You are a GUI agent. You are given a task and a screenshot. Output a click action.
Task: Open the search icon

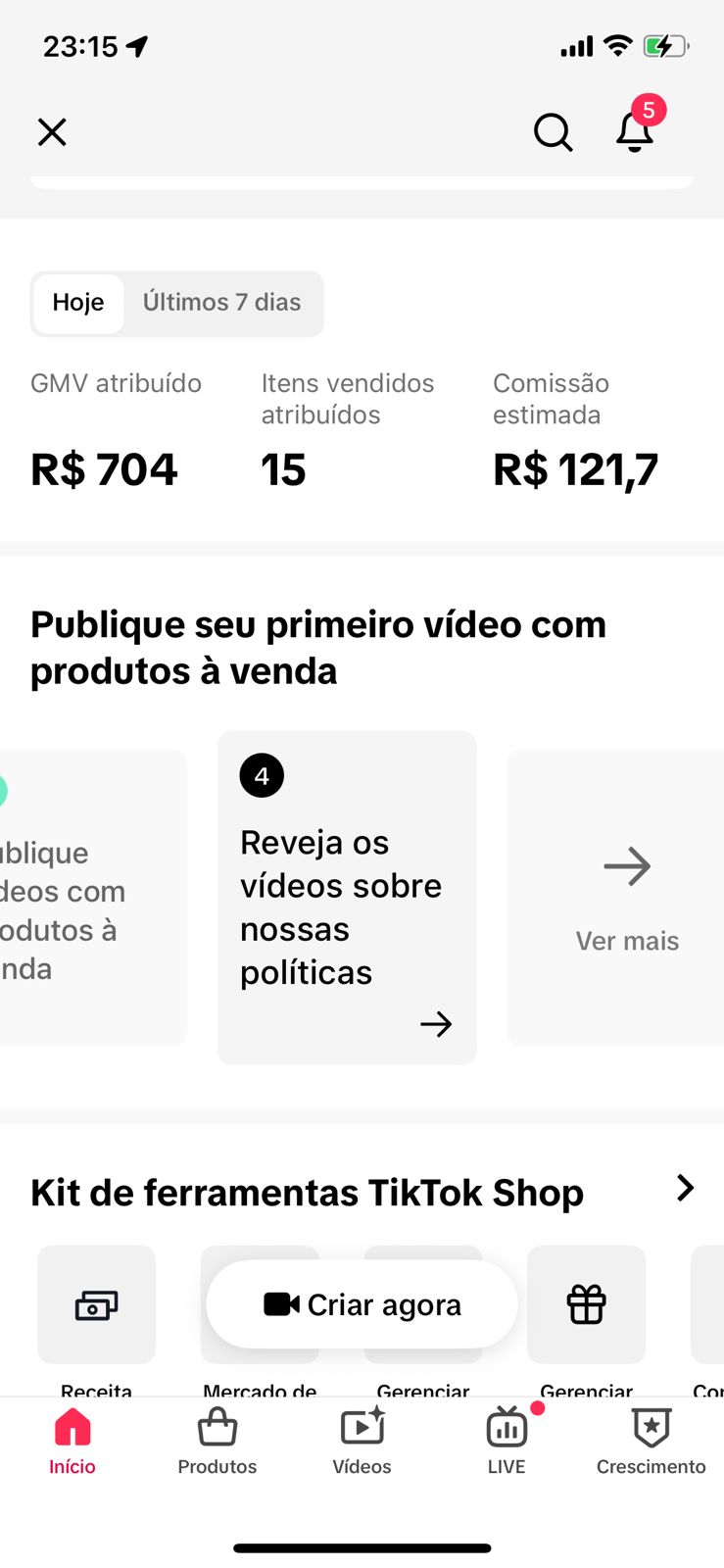click(553, 131)
